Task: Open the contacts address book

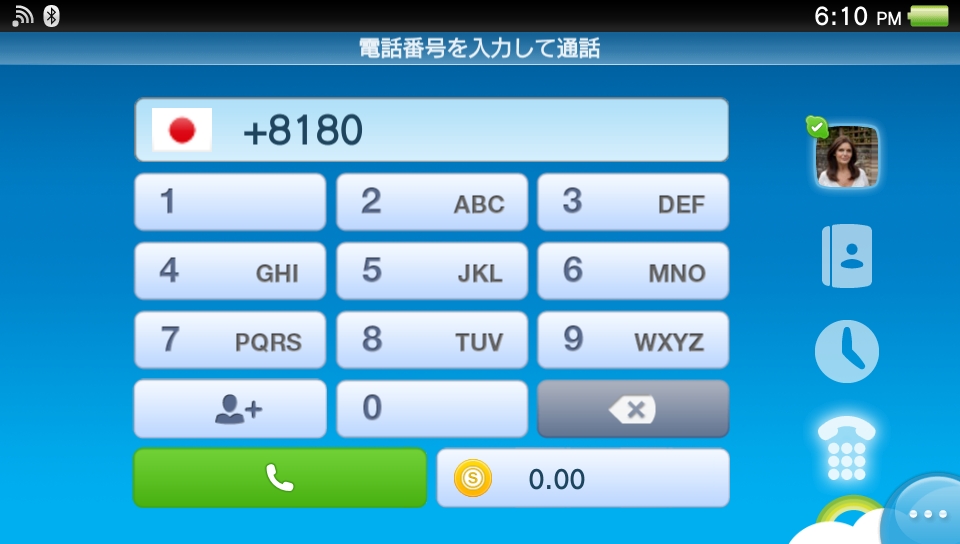Action: [847, 256]
